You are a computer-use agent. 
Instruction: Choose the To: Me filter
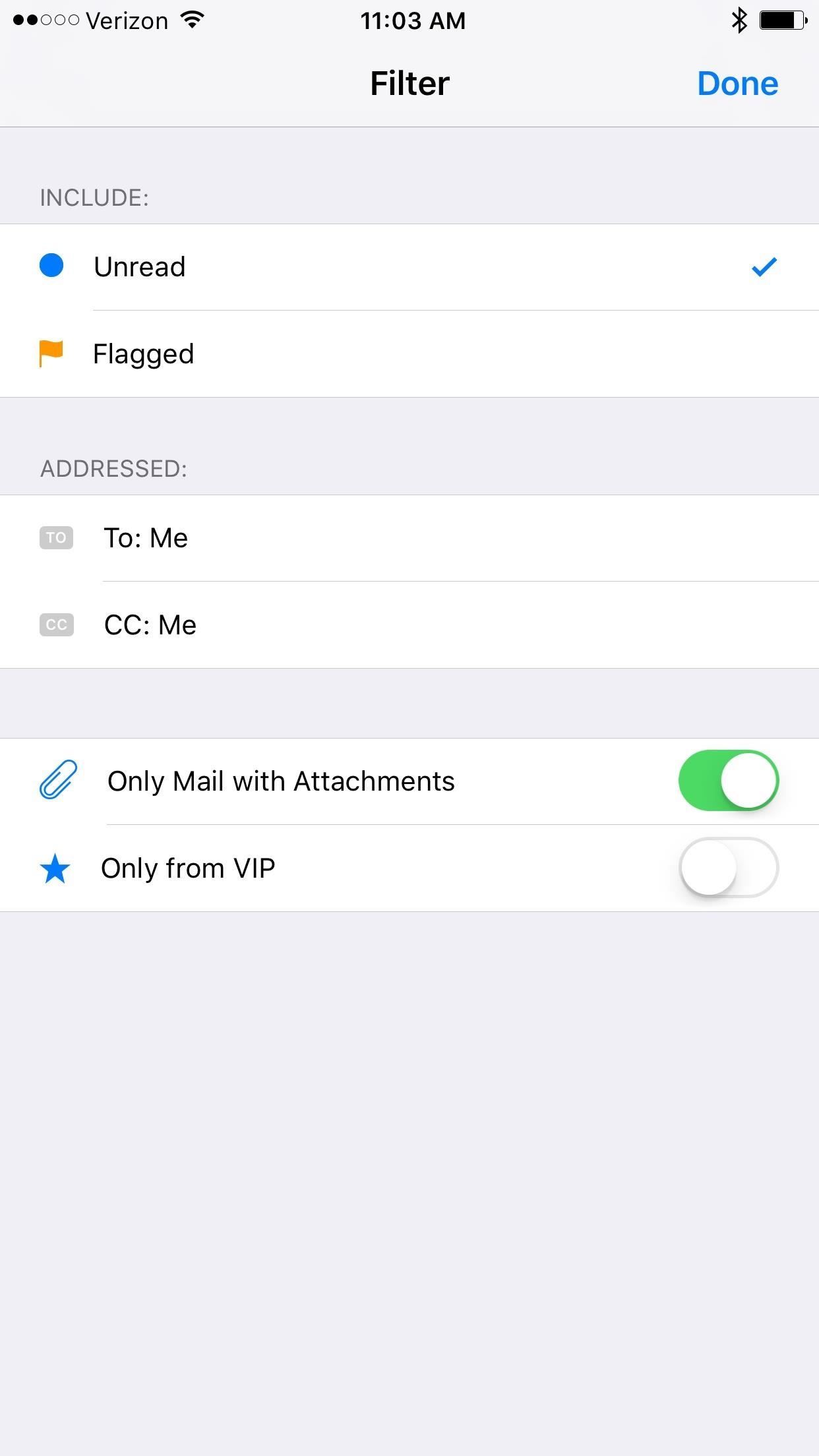(409, 538)
